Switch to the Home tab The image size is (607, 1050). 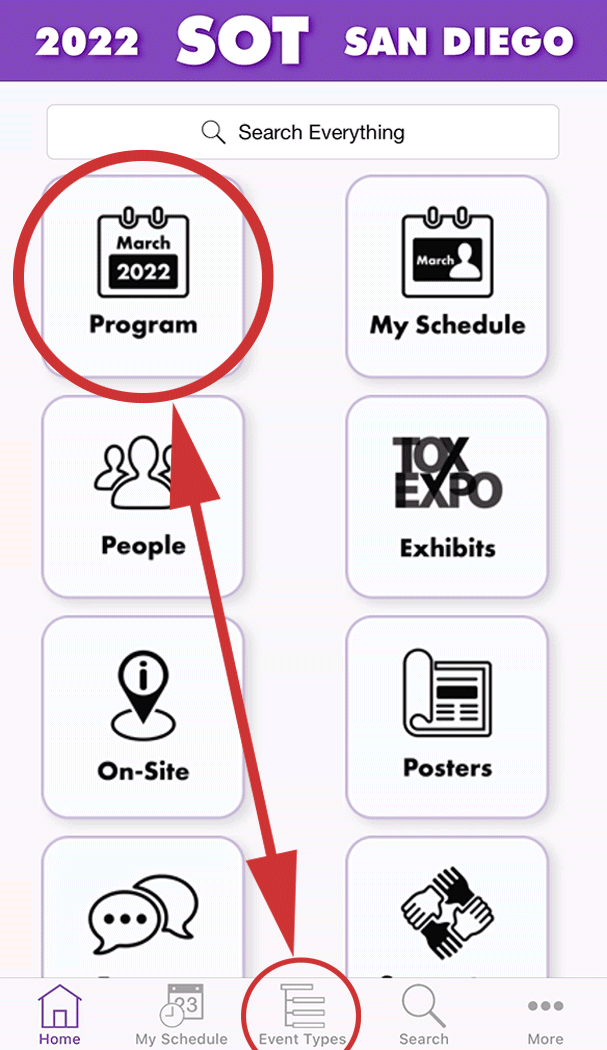(x=59, y=1015)
